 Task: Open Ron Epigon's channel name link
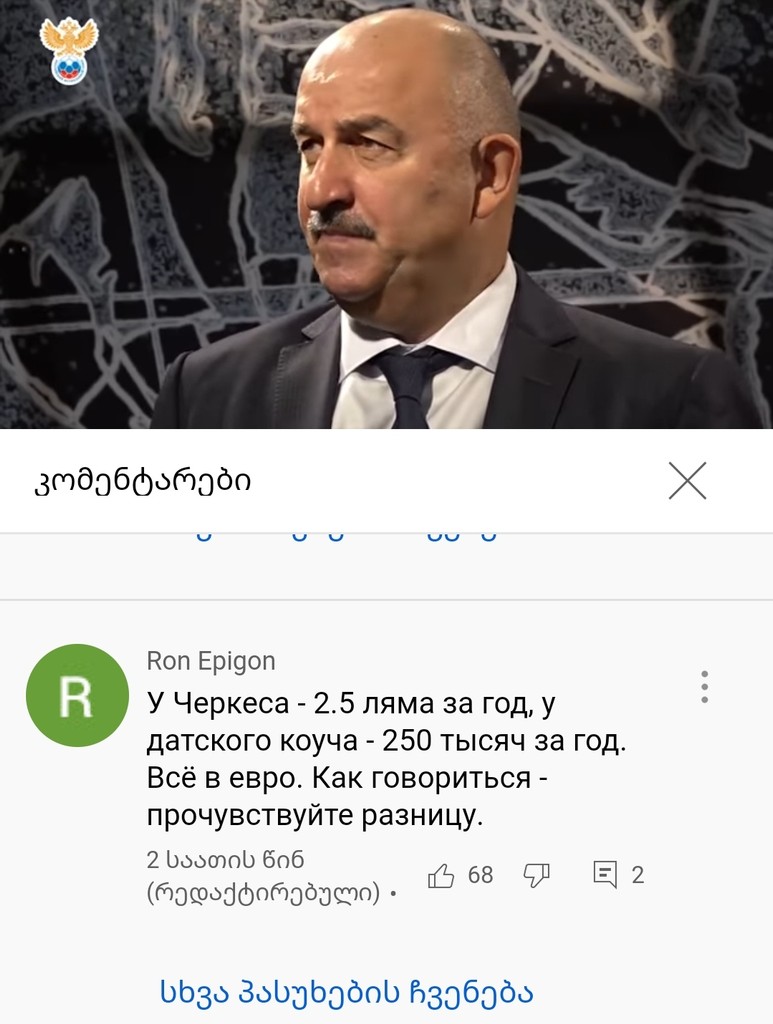[x=212, y=660]
